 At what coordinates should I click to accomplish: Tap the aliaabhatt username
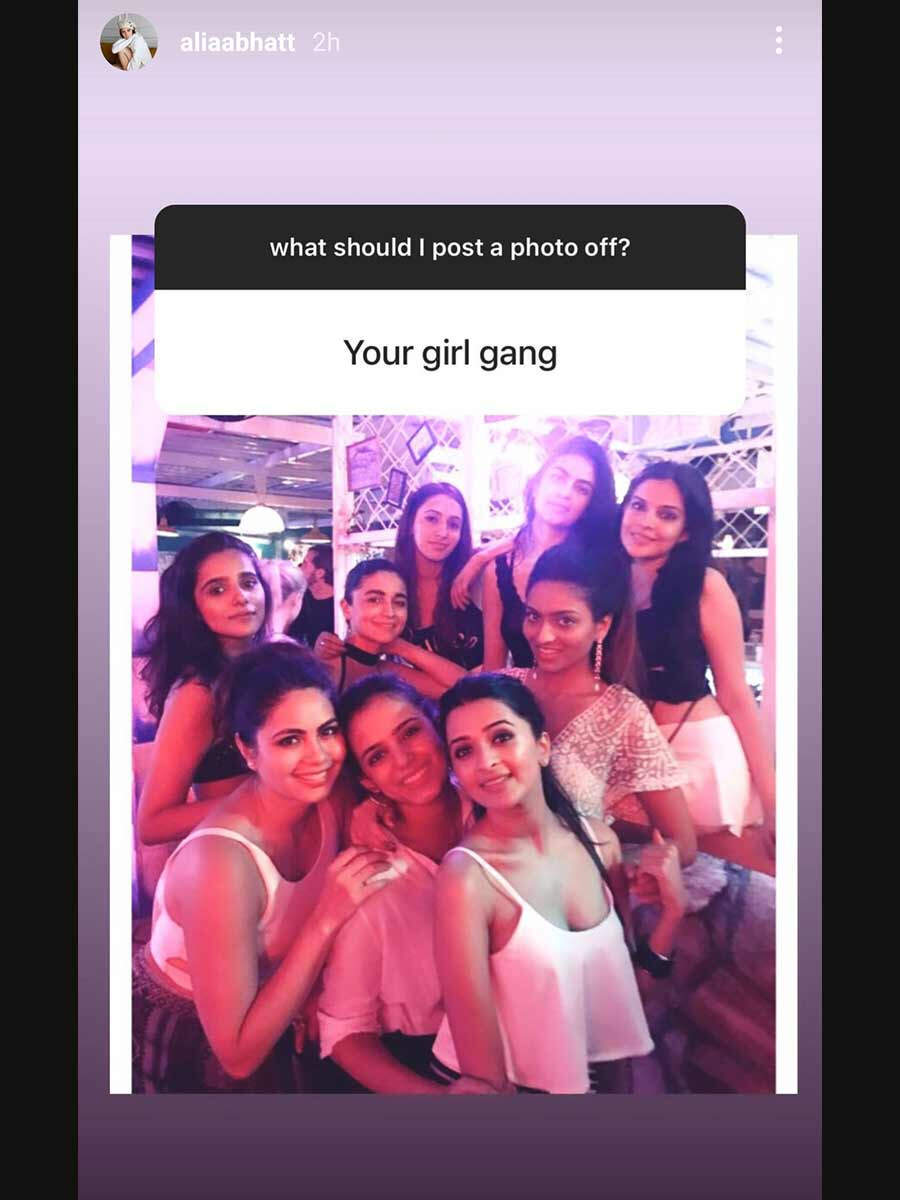pyautogui.click(x=237, y=43)
